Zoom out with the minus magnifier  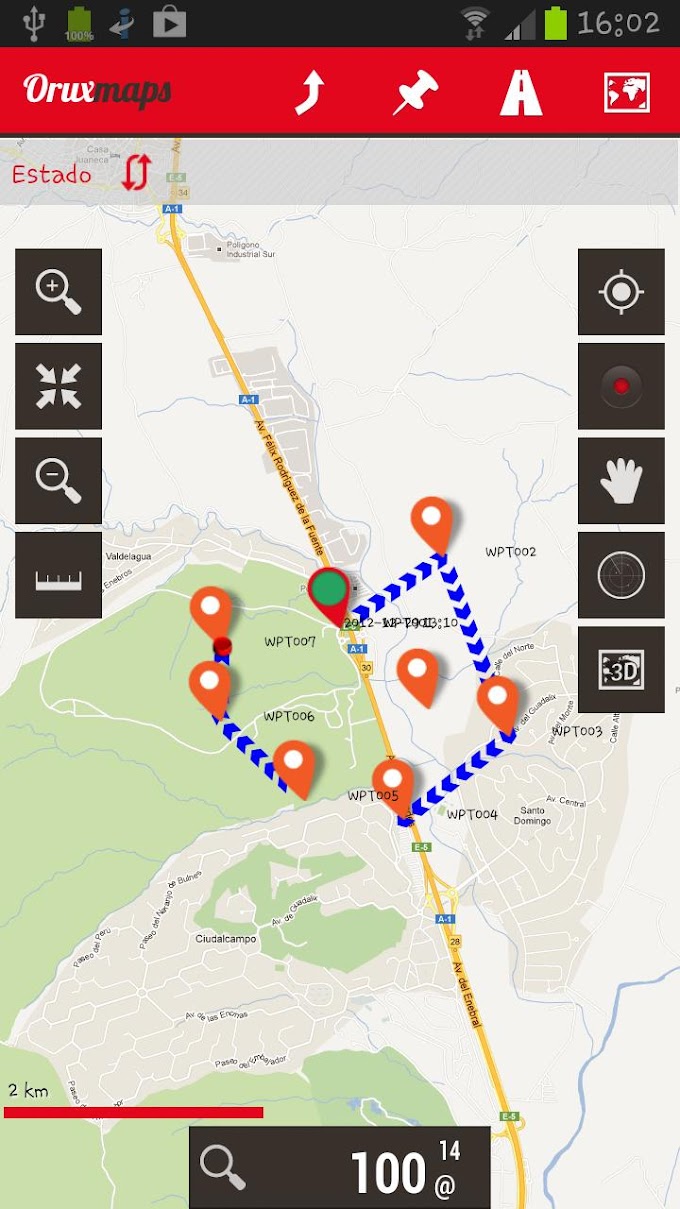pyautogui.click(x=58, y=480)
